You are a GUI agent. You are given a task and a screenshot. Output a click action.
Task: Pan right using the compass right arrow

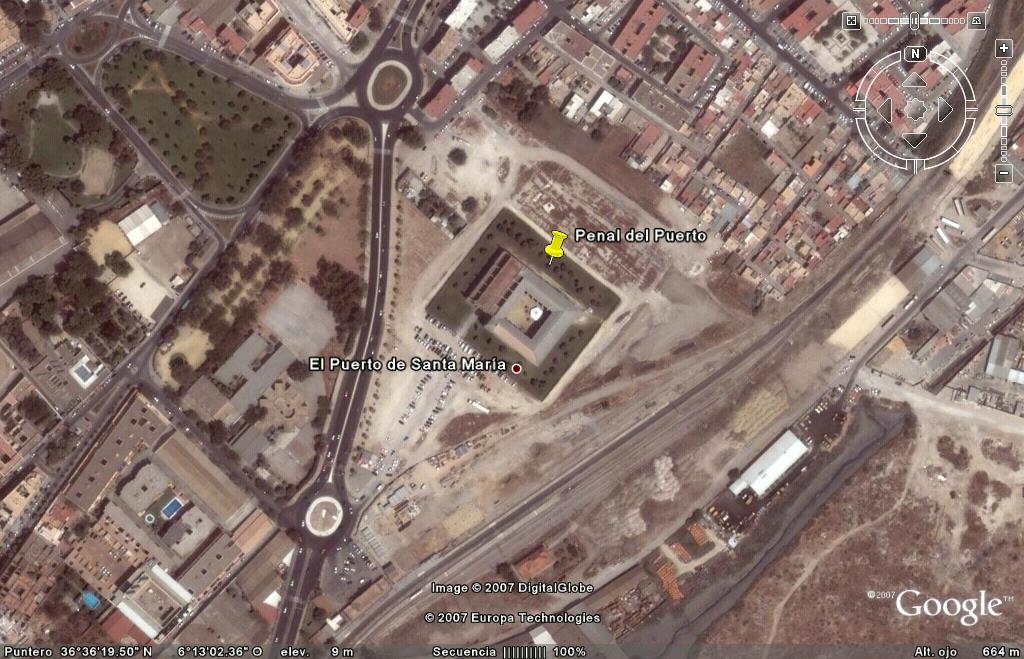point(946,109)
